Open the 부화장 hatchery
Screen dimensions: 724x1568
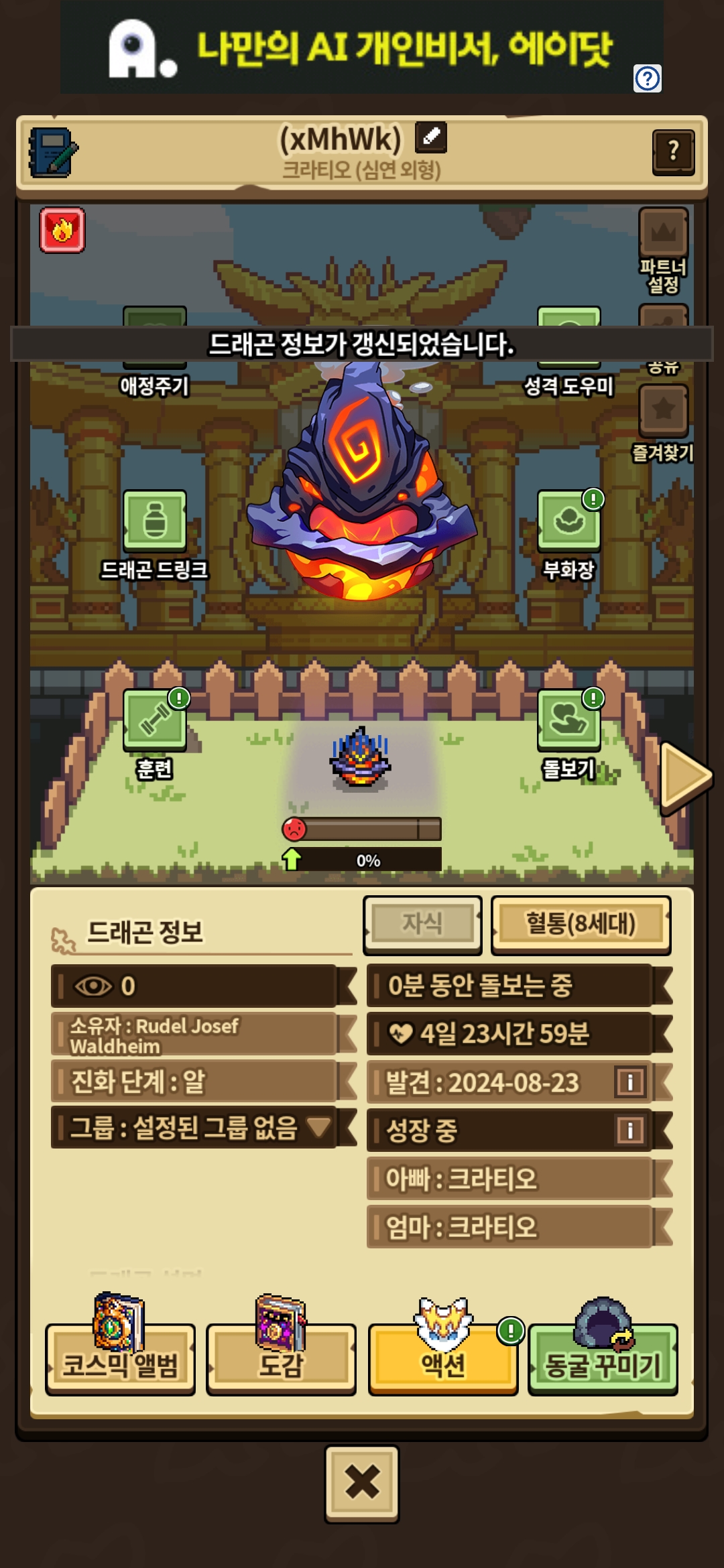coord(568,522)
